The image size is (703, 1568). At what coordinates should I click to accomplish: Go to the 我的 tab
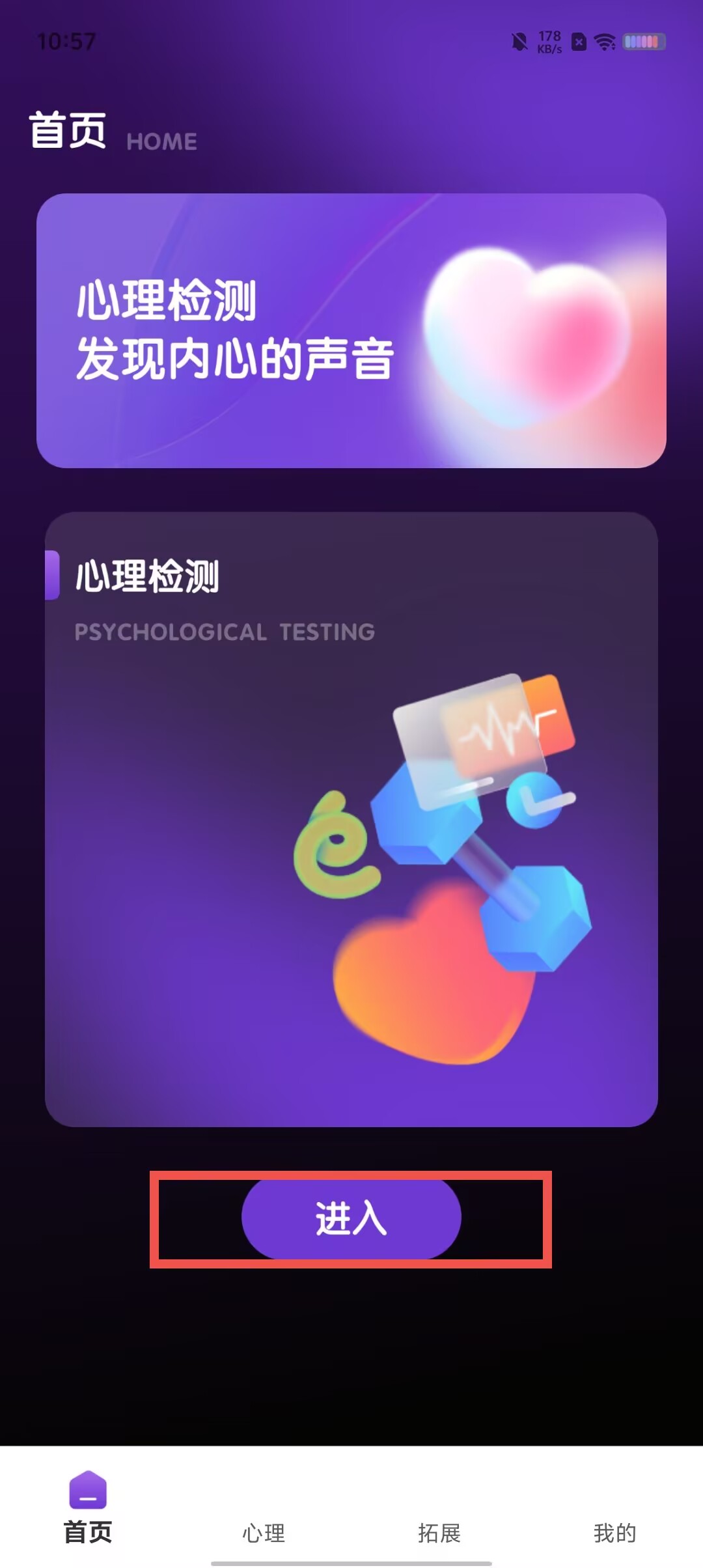click(615, 1533)
